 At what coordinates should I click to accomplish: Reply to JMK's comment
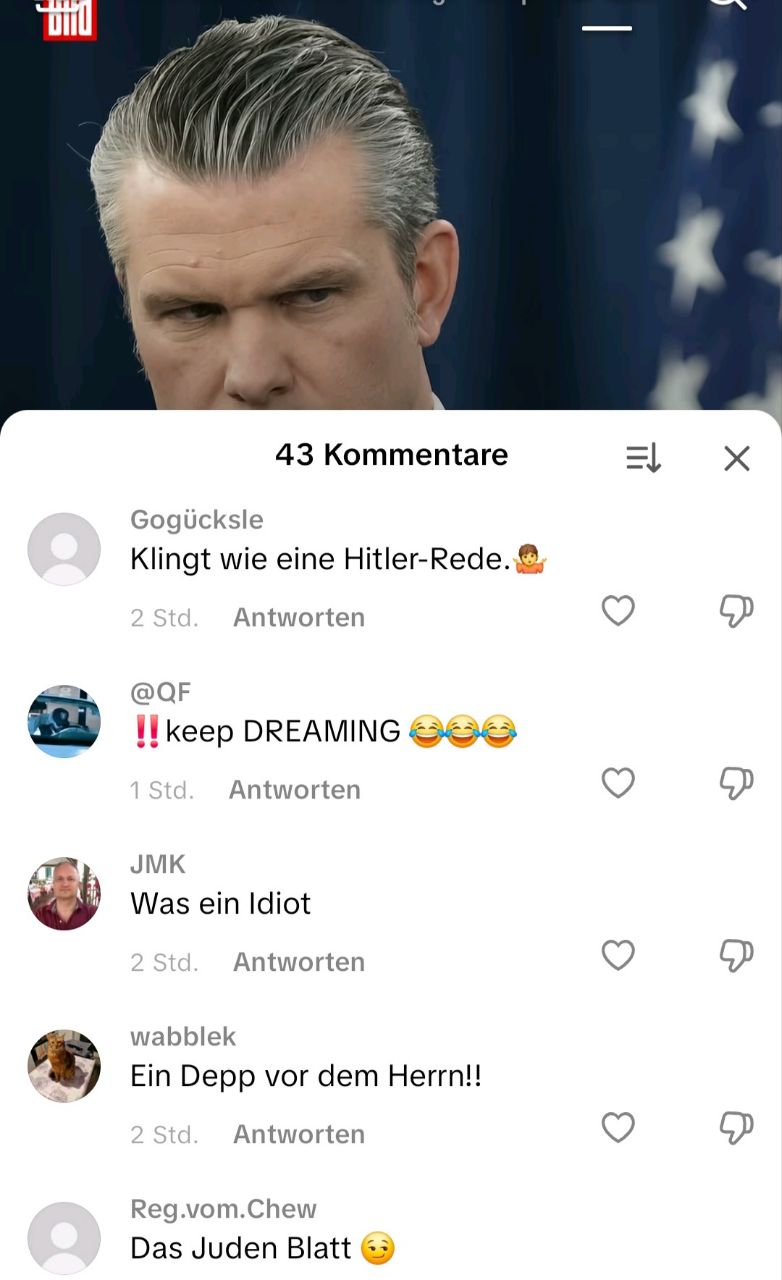[x=299, y=962]
